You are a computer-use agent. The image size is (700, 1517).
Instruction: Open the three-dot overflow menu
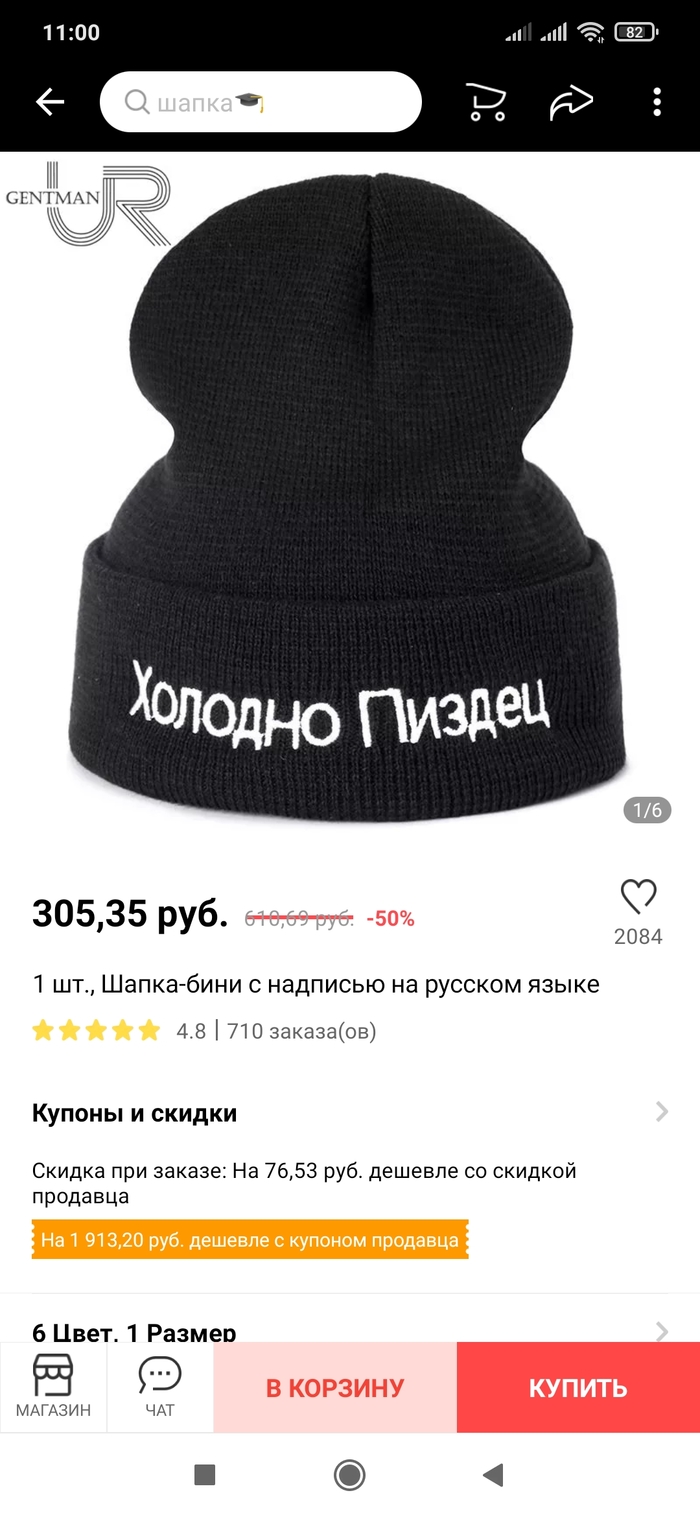pyautogui.click(x=657, y=102)
